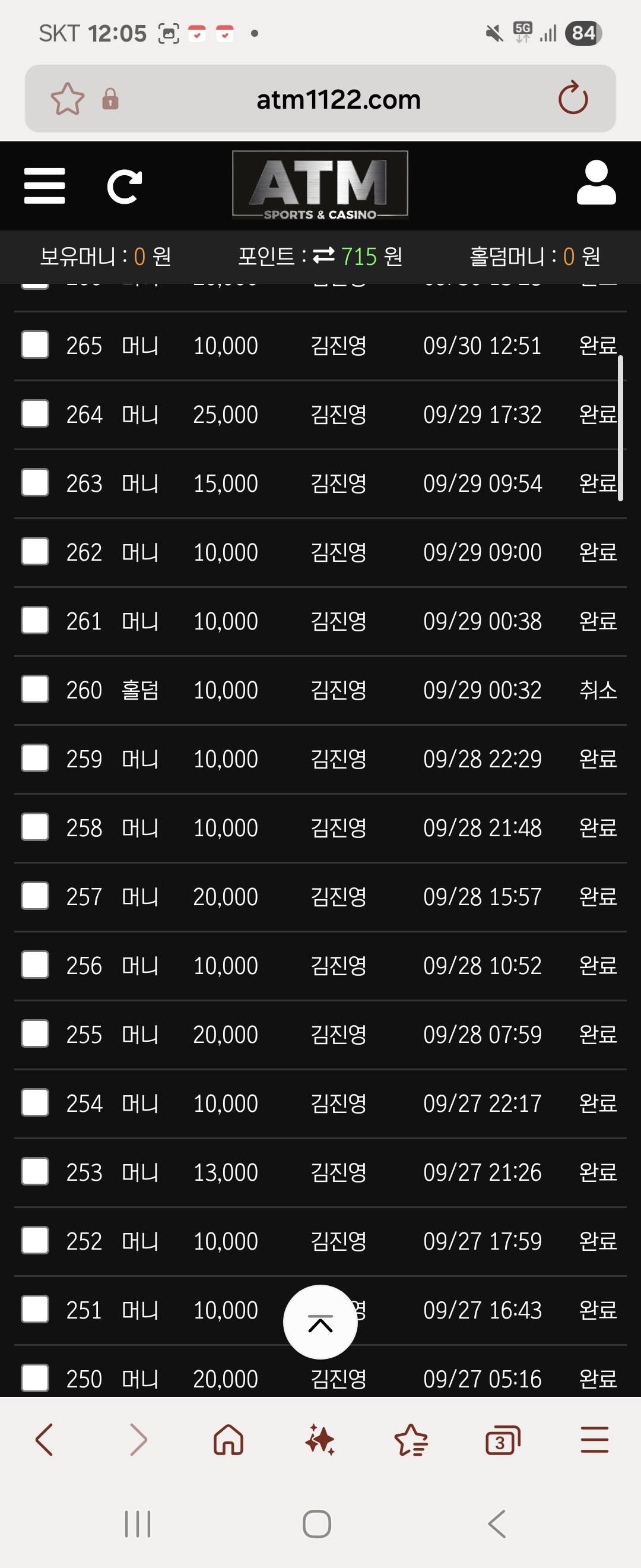The width and height of the screenshot is (641, 1568).
Task: Select row 258 checkbox
Action: [35, 827]
